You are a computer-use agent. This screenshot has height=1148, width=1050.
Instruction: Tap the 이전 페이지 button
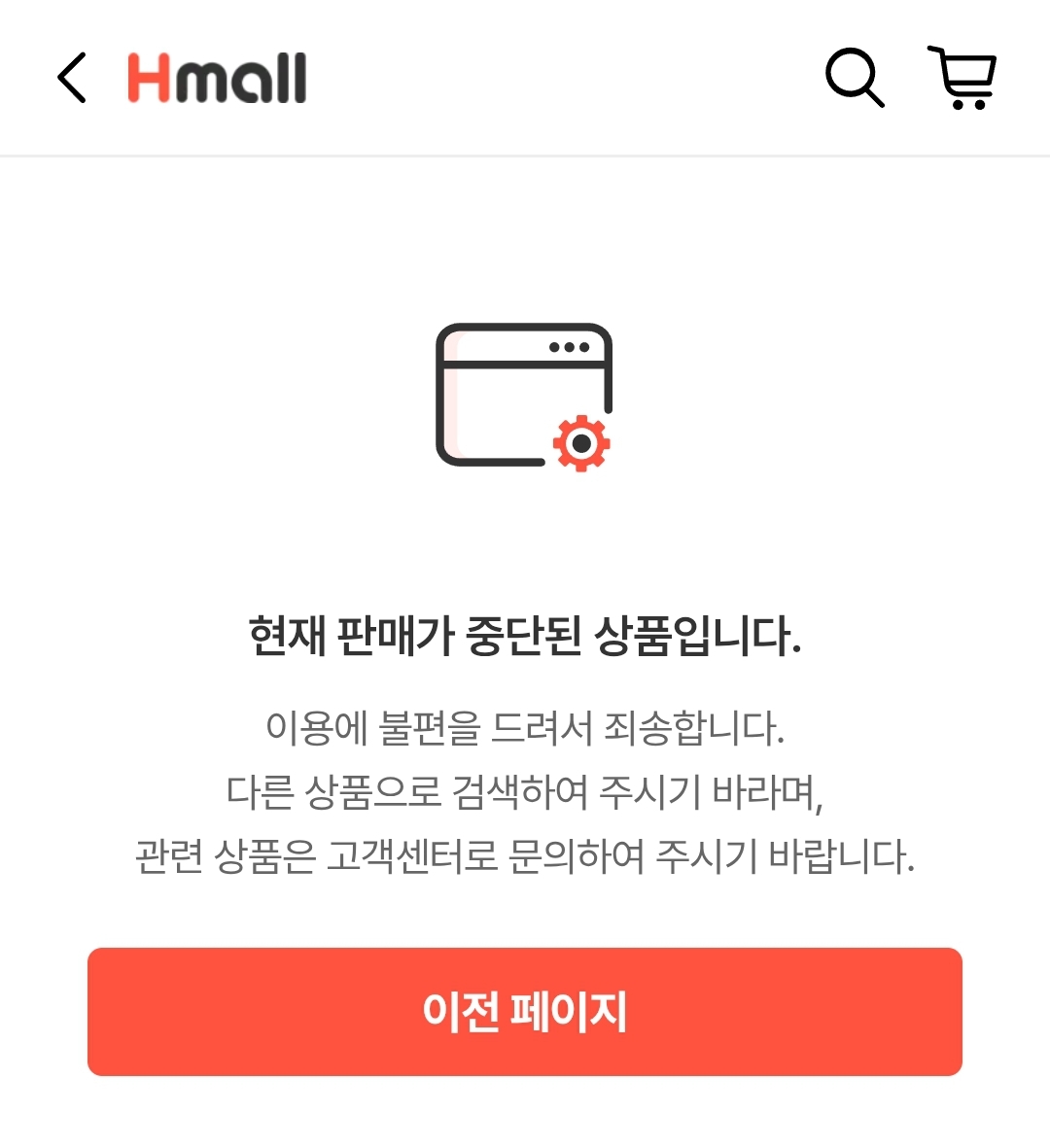[525, 1011]
